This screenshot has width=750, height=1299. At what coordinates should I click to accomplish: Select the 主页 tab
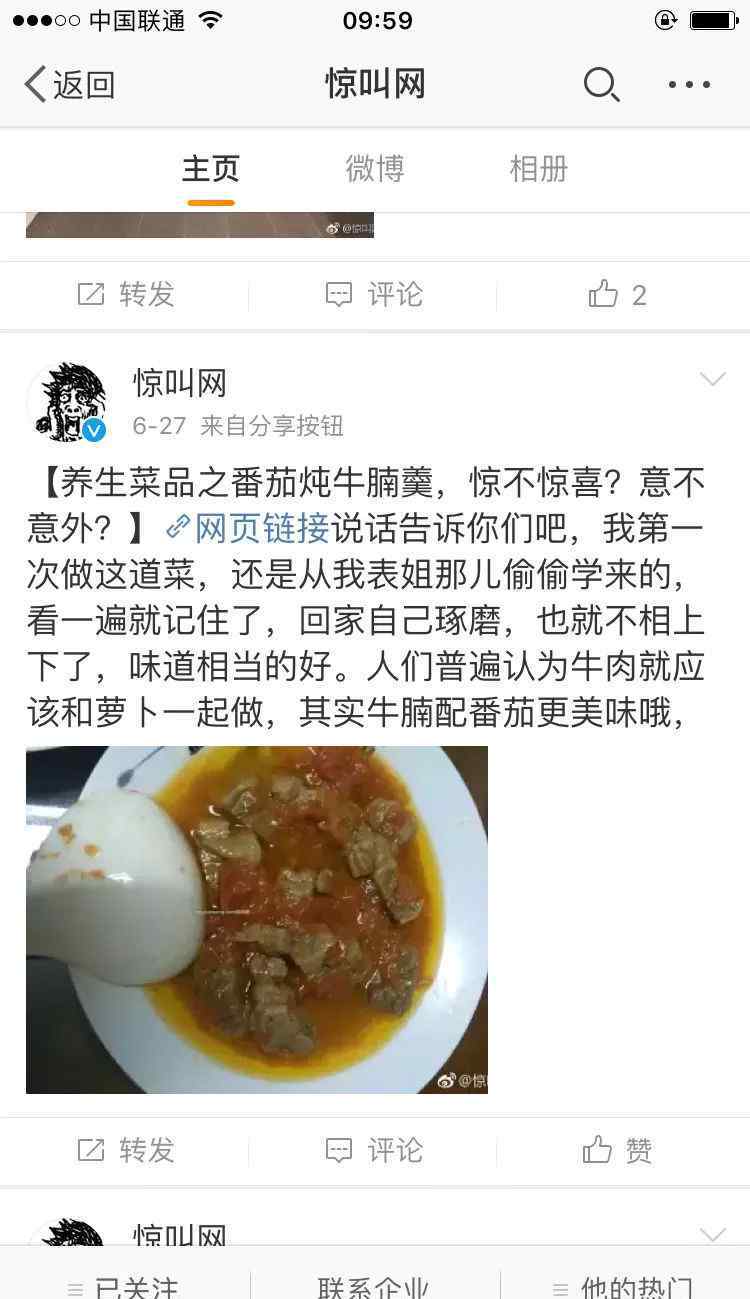point(211,169)
